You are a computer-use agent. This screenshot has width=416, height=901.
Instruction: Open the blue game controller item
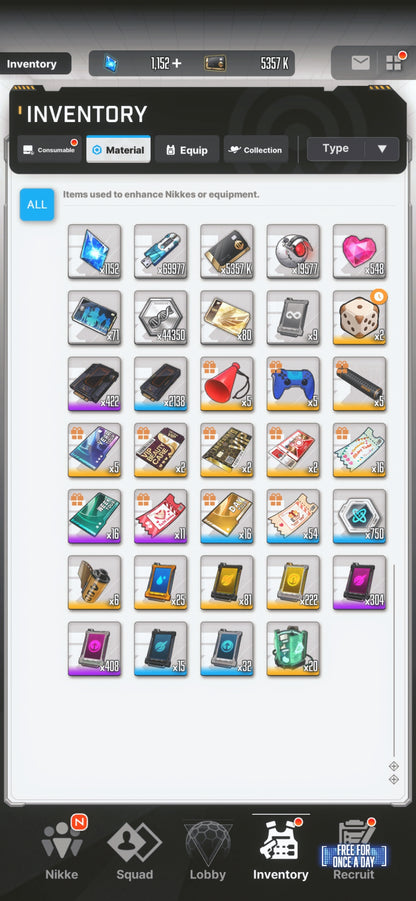coord(293,384)
